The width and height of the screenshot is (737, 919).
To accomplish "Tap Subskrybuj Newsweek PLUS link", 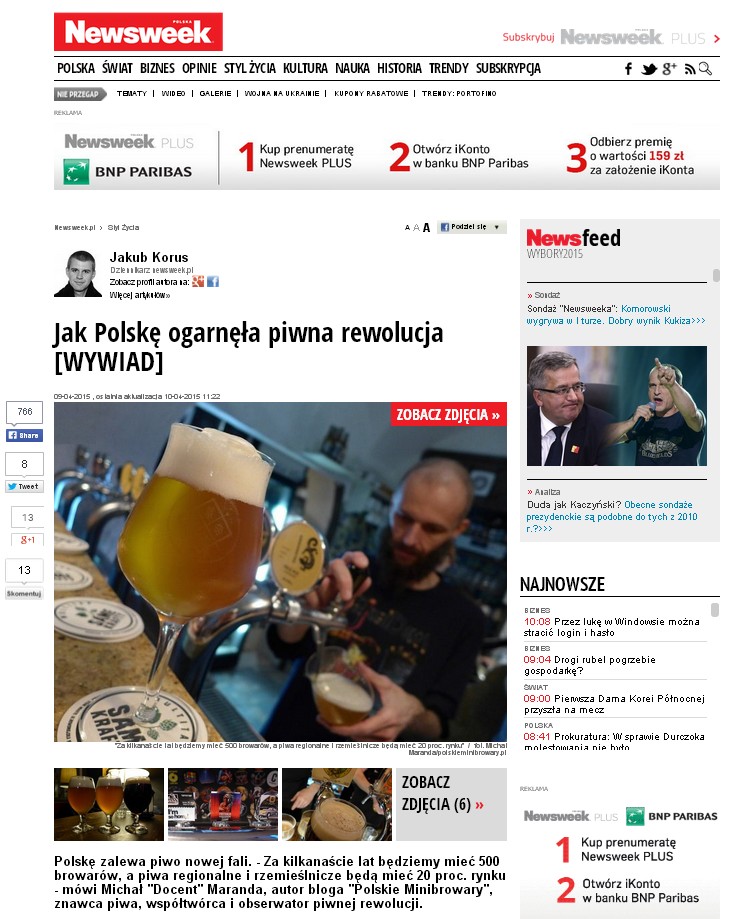I will point(610,38).
